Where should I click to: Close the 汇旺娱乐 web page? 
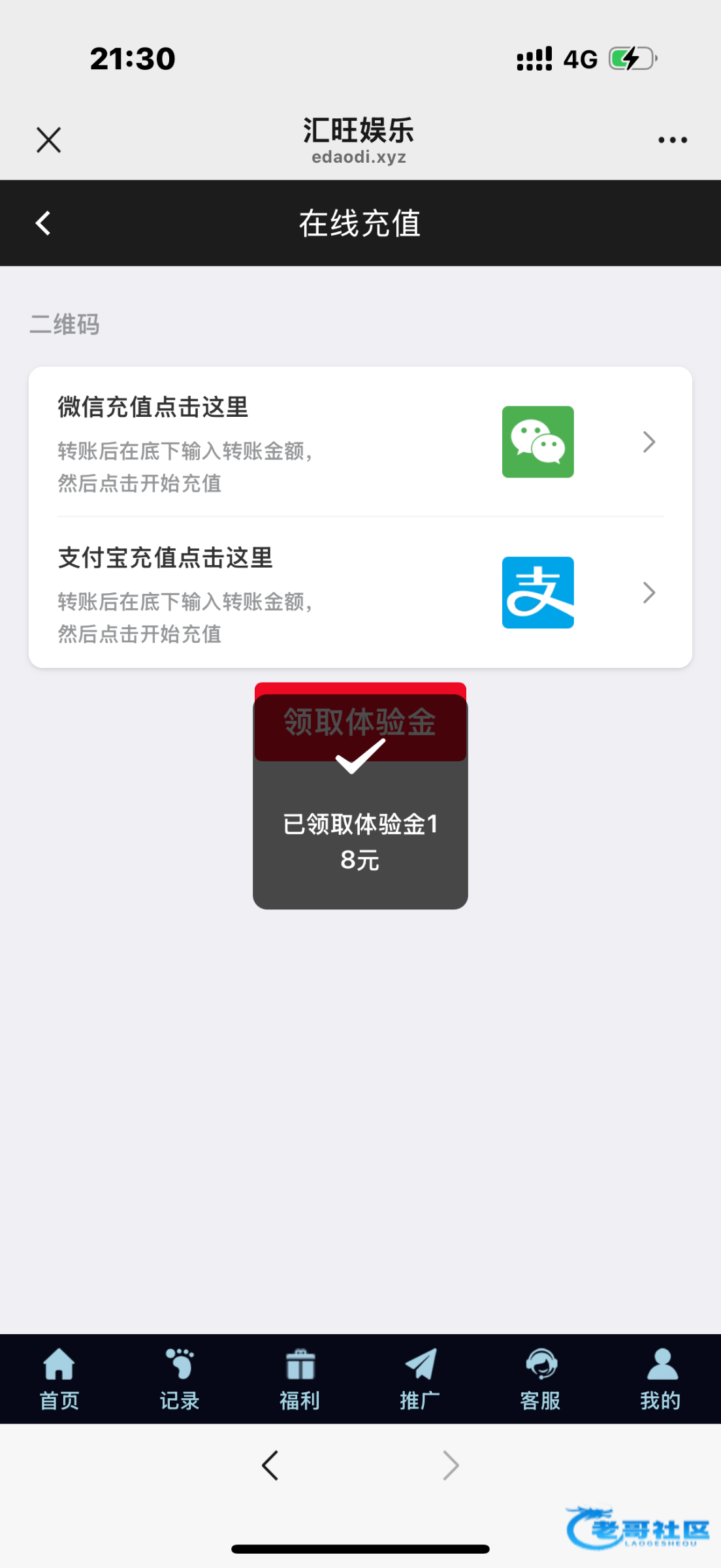click(49, 140)
